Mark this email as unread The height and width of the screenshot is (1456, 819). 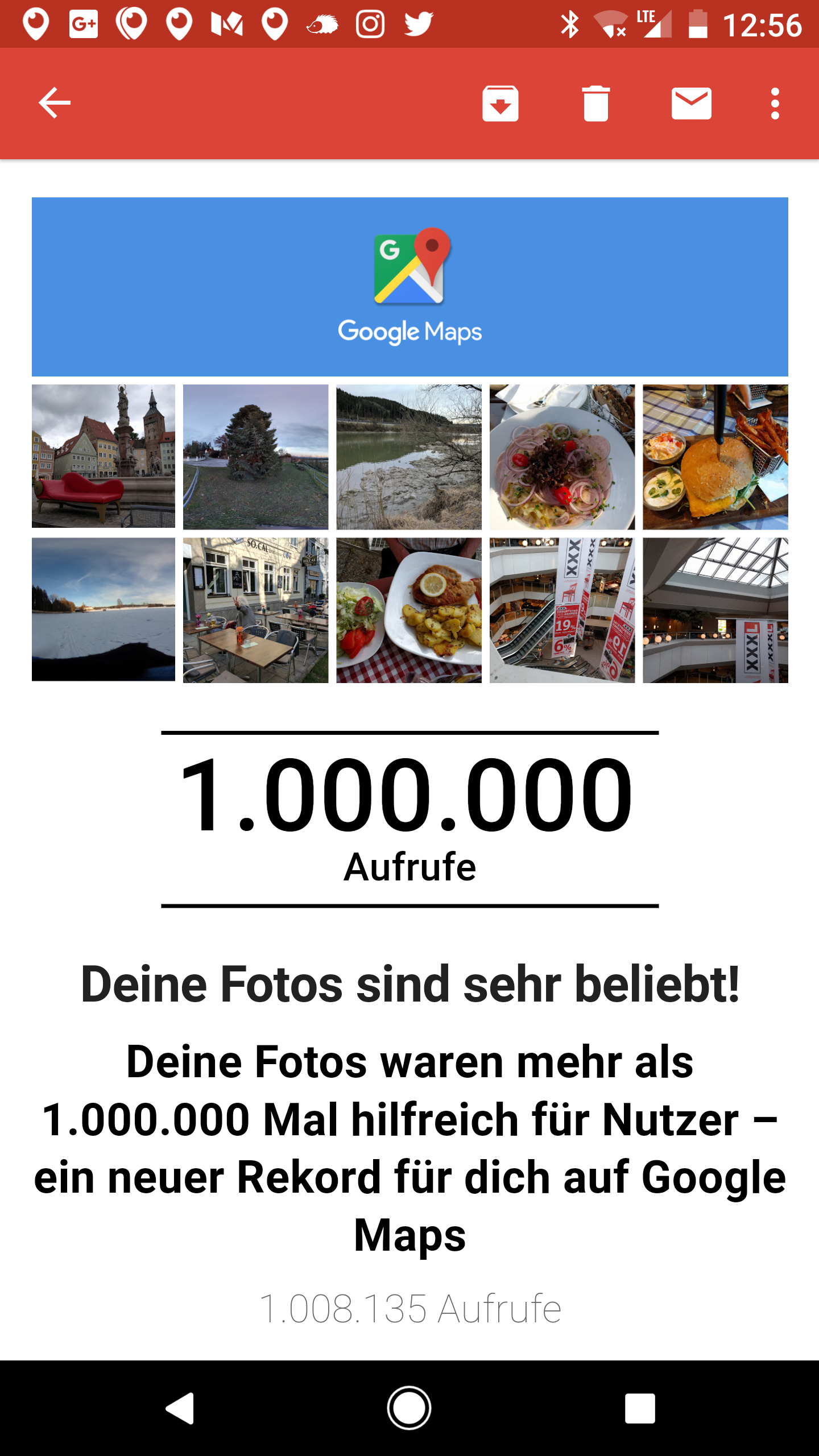coord(691,104)
